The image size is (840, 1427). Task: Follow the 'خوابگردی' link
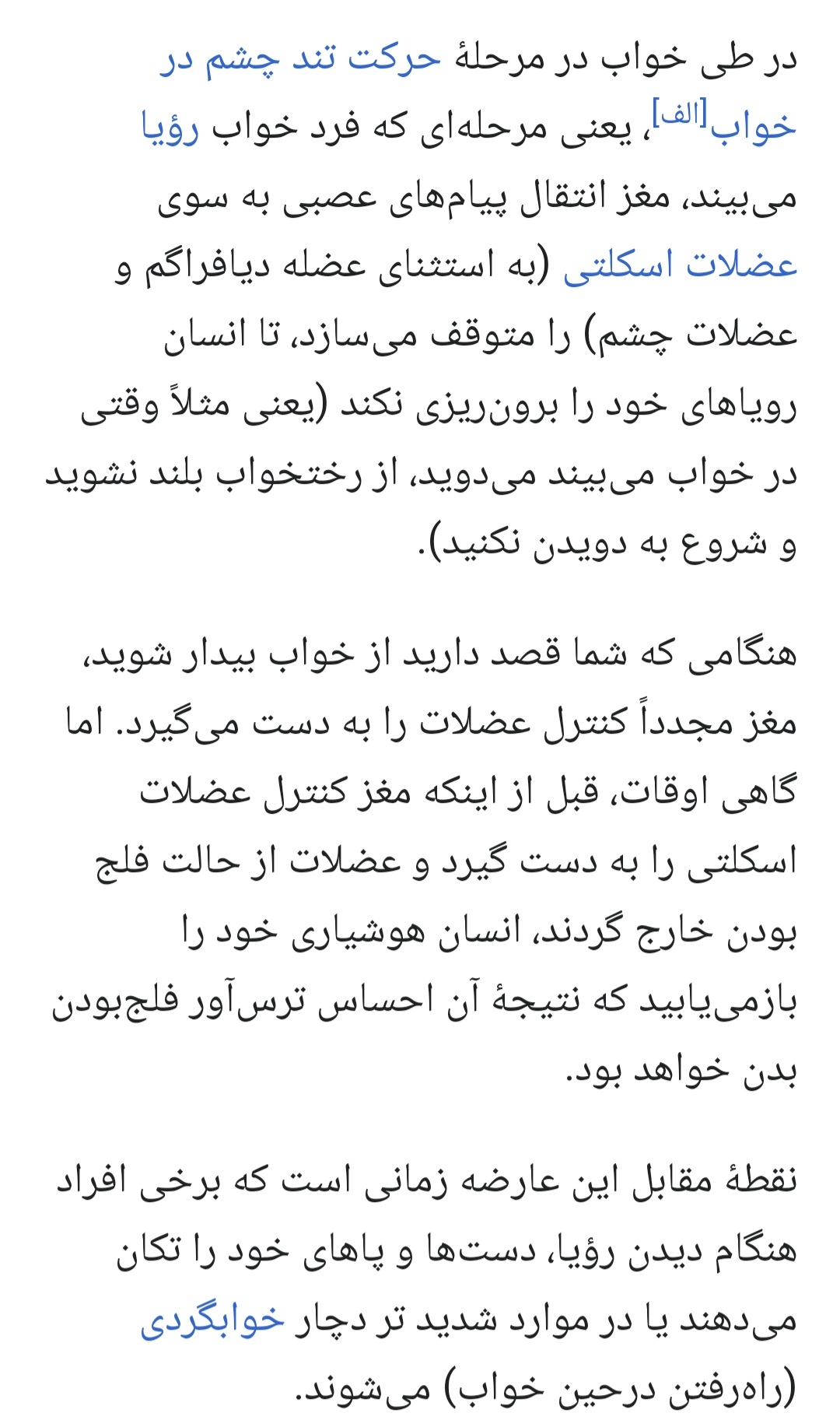(212, 1320)
